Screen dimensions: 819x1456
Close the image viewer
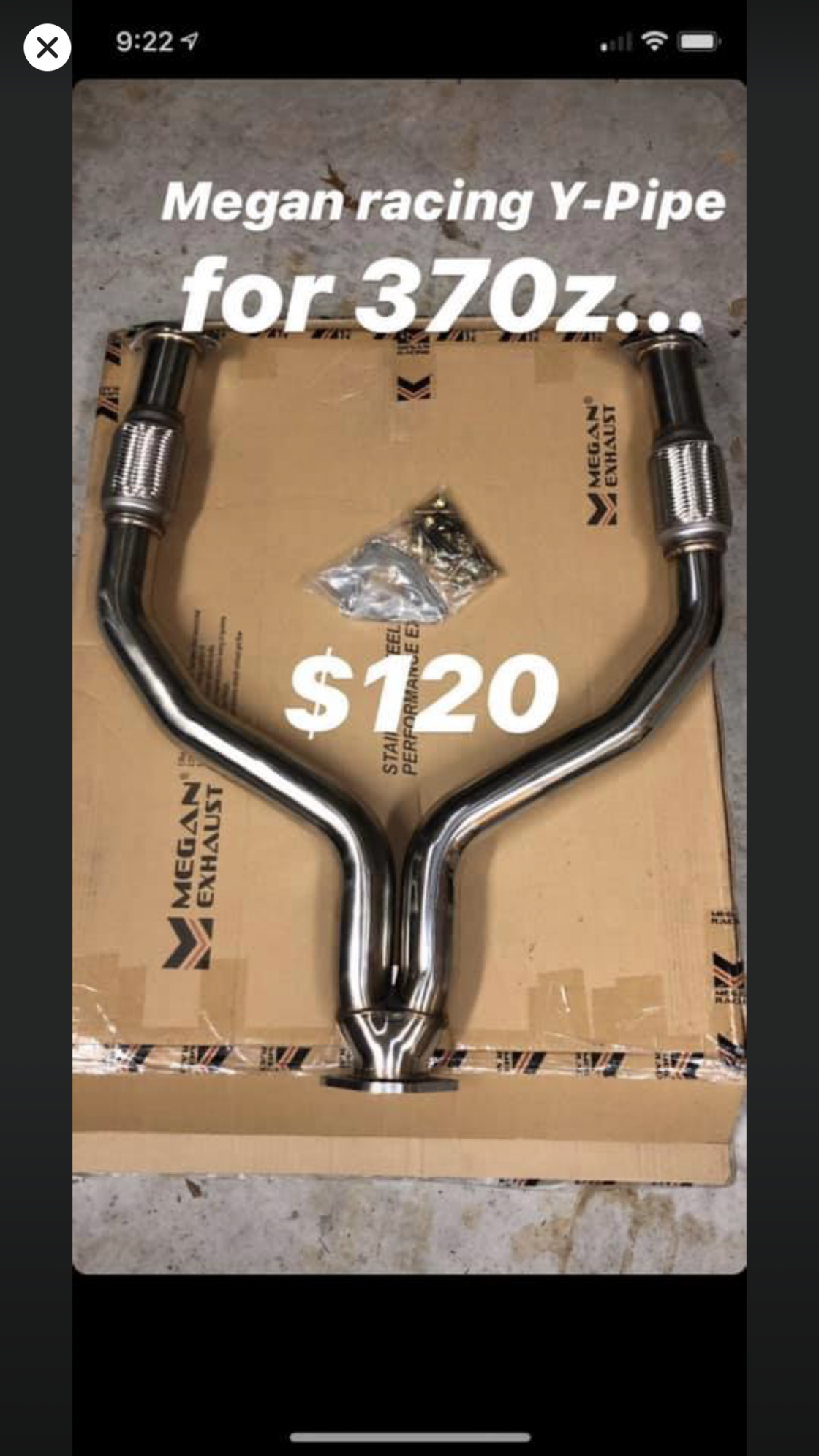coord(47,48)
